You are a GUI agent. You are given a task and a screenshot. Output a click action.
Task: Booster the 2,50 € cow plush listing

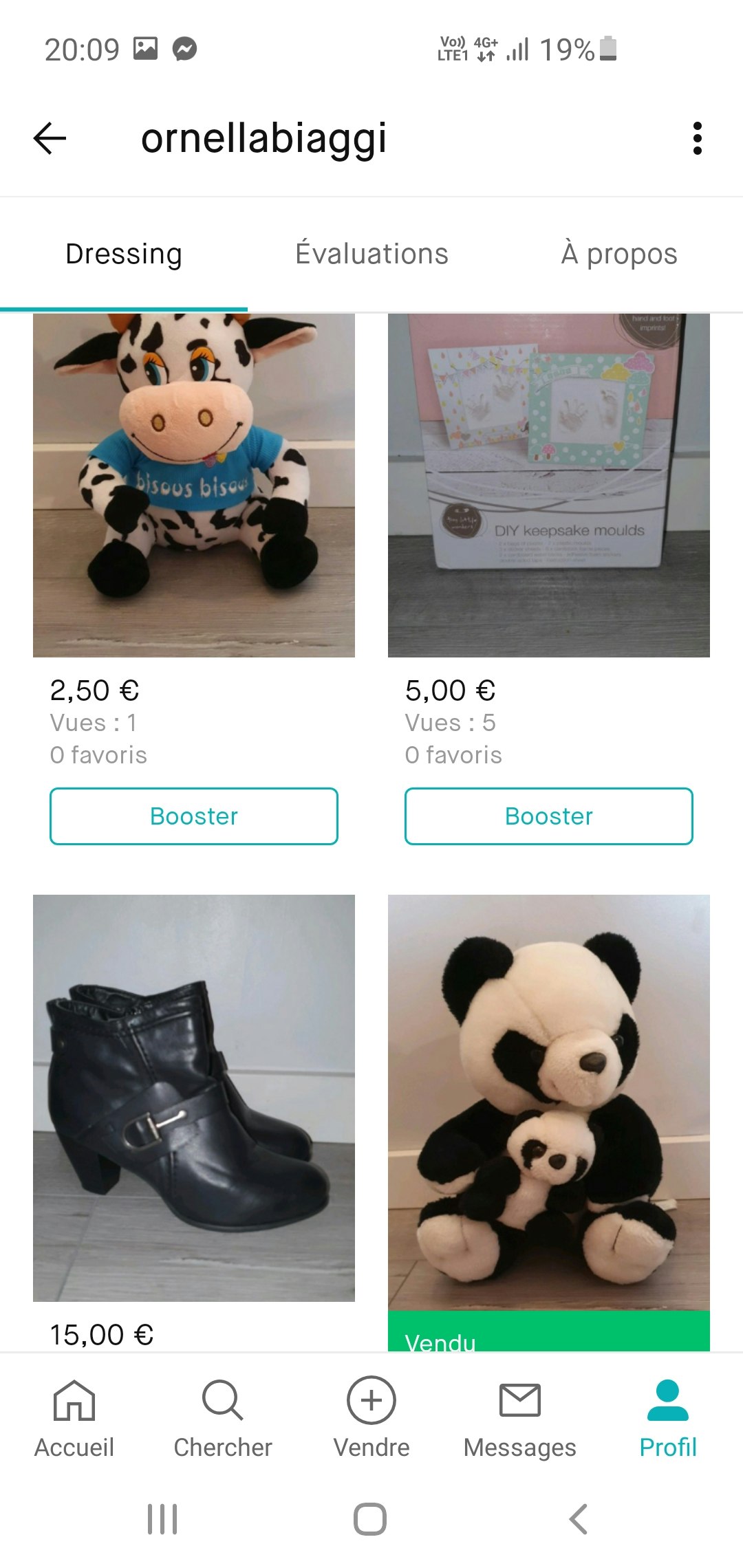pos(193,816)
